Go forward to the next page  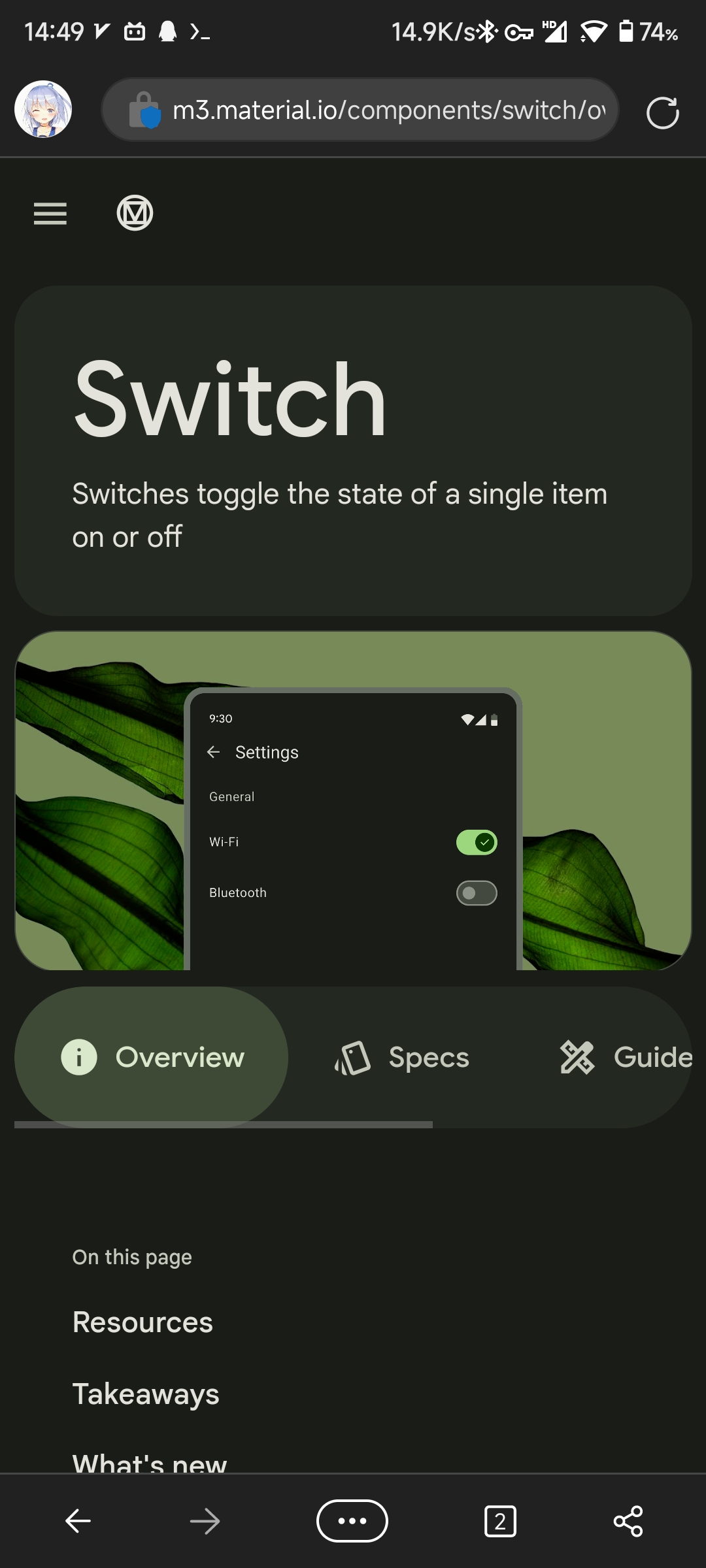point(205,1521)
